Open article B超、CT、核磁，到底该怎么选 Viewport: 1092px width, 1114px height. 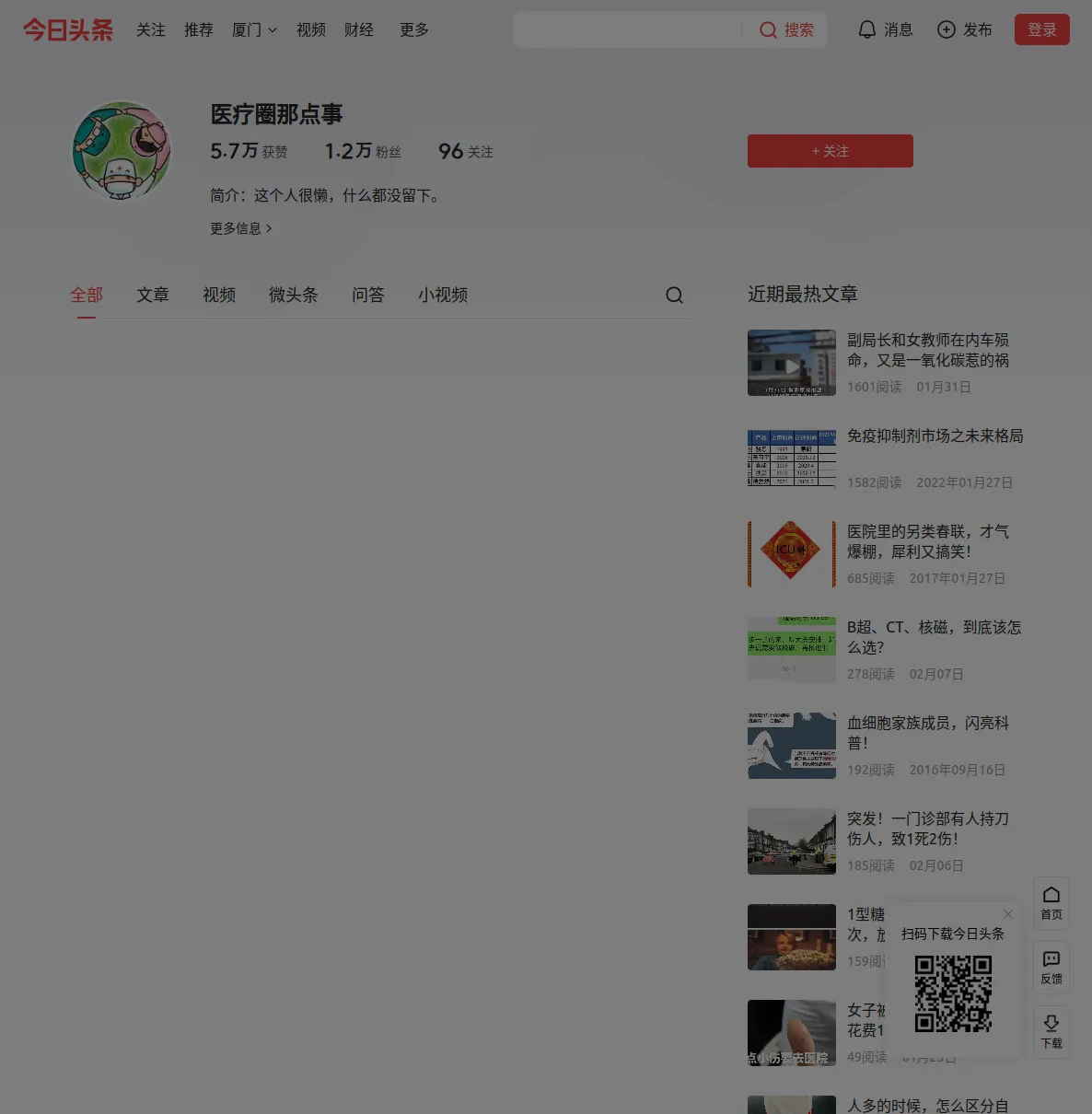click(934, 637)
